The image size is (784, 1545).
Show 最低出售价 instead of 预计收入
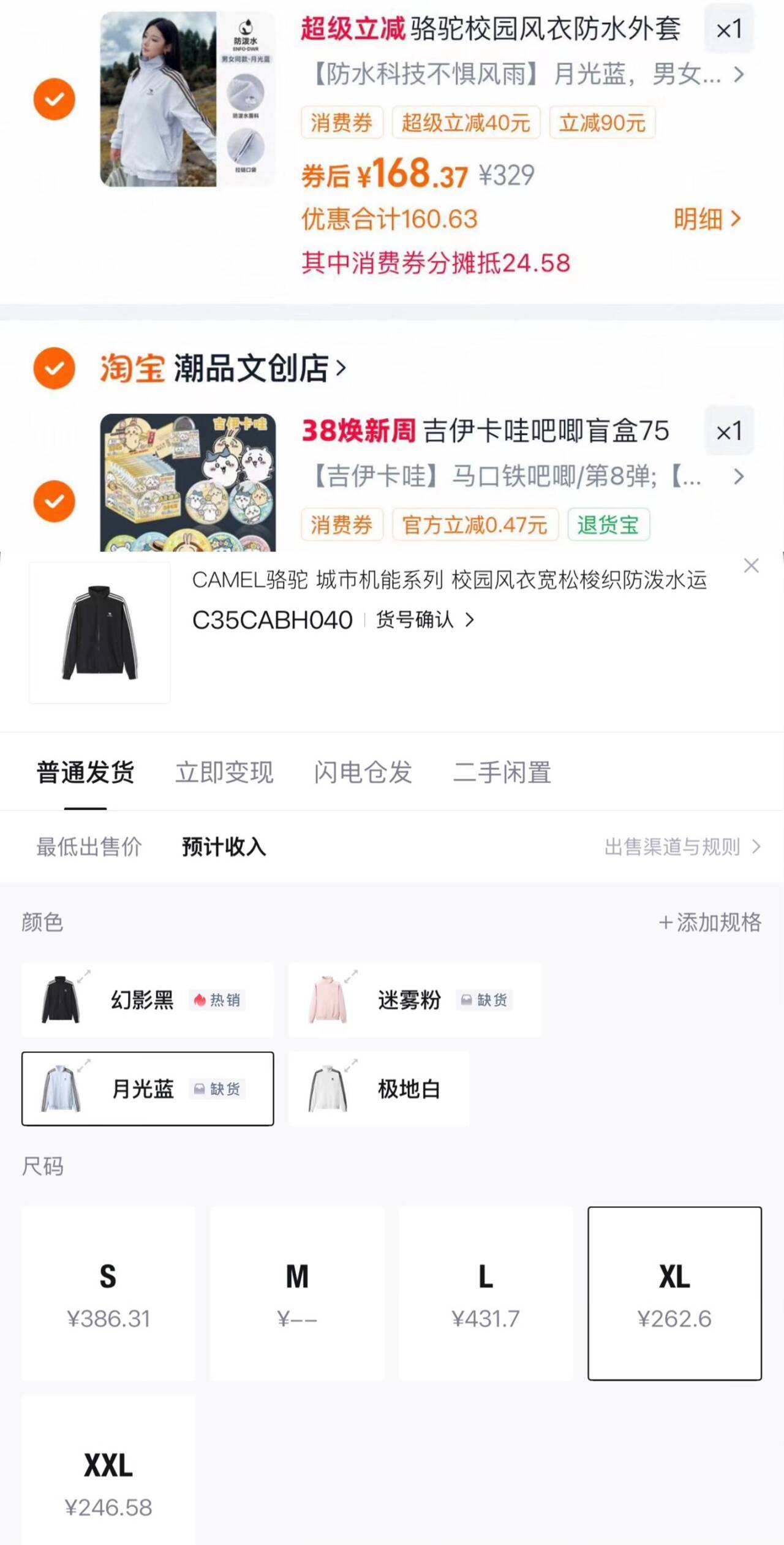pyautogui.click(x=89, y=847)
